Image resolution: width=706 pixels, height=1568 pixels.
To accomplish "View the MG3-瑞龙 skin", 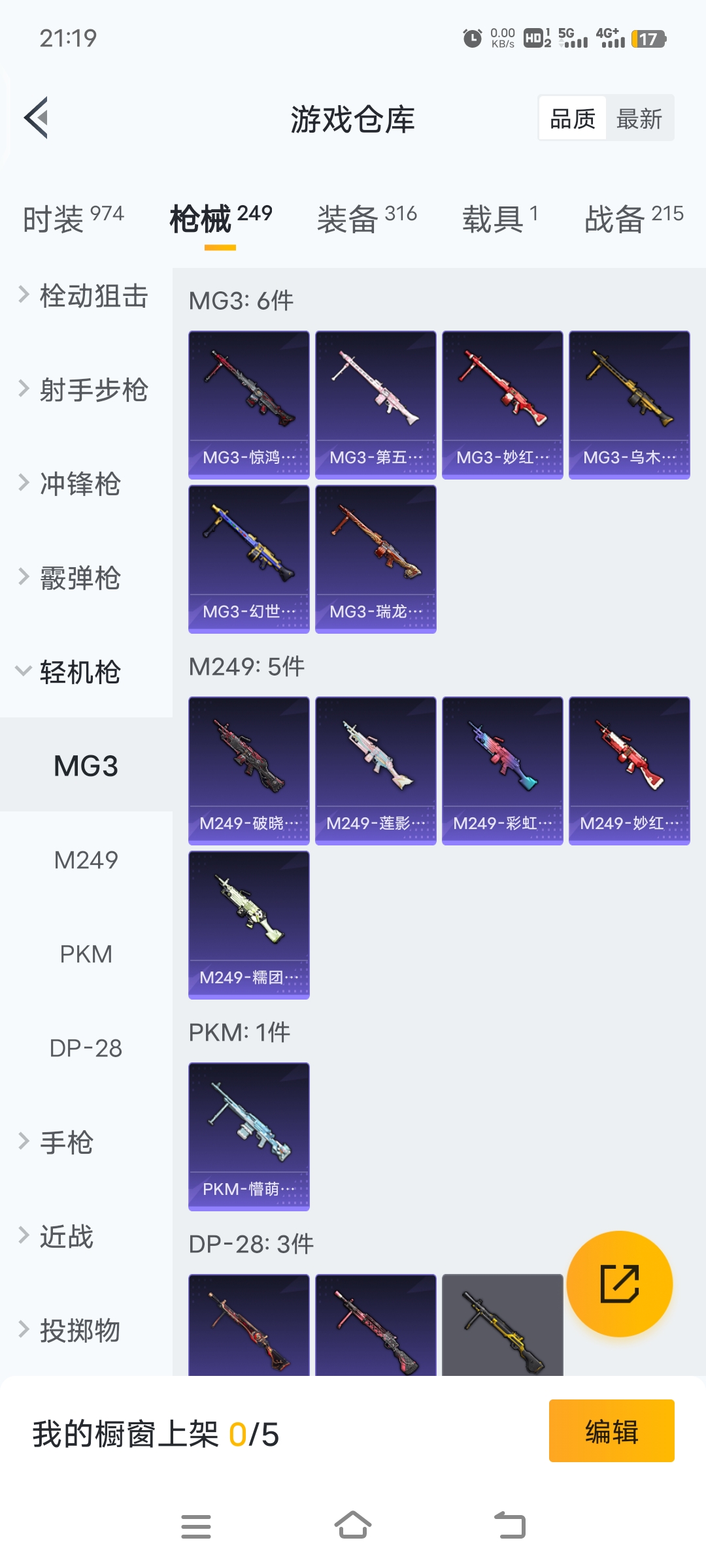I will (x=375, y=559).
